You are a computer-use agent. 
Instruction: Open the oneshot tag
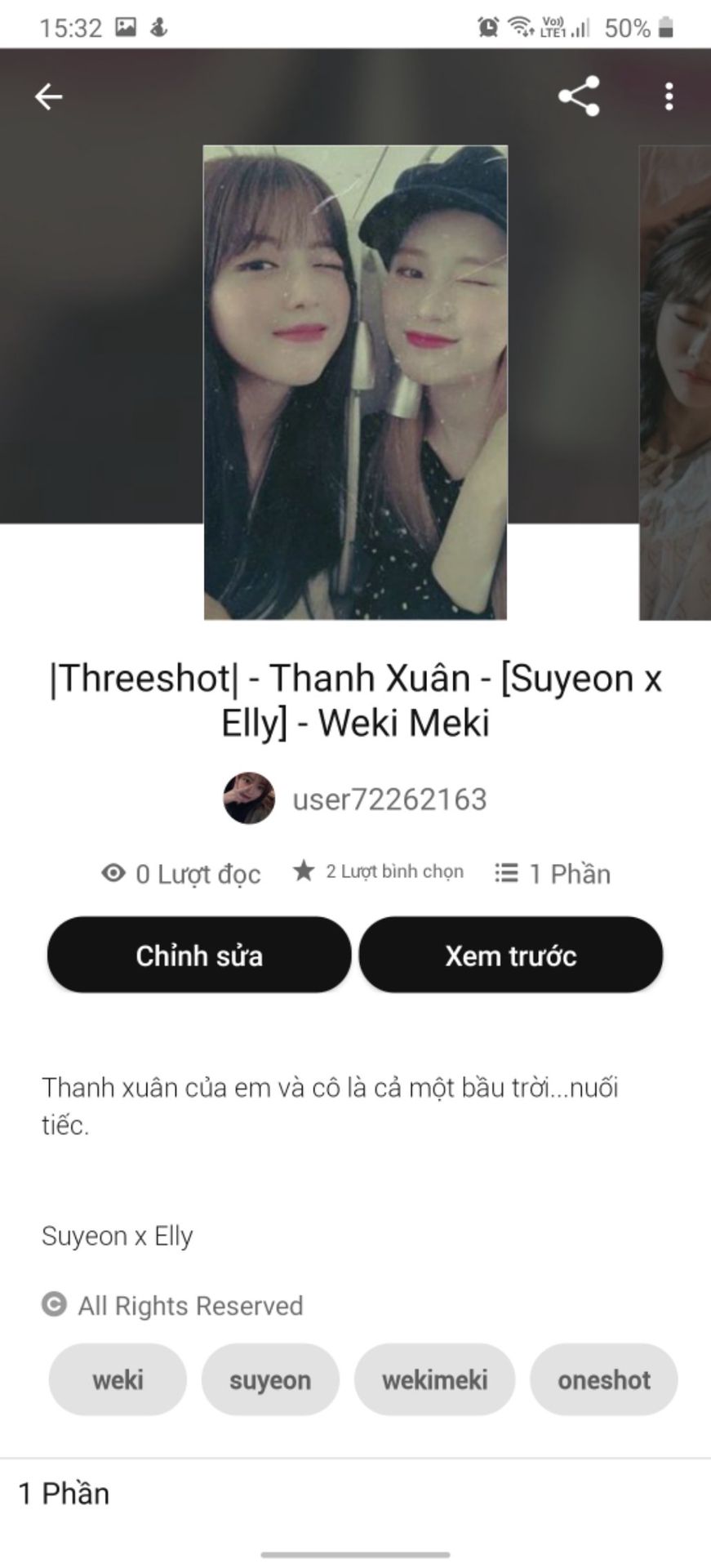604,1380
